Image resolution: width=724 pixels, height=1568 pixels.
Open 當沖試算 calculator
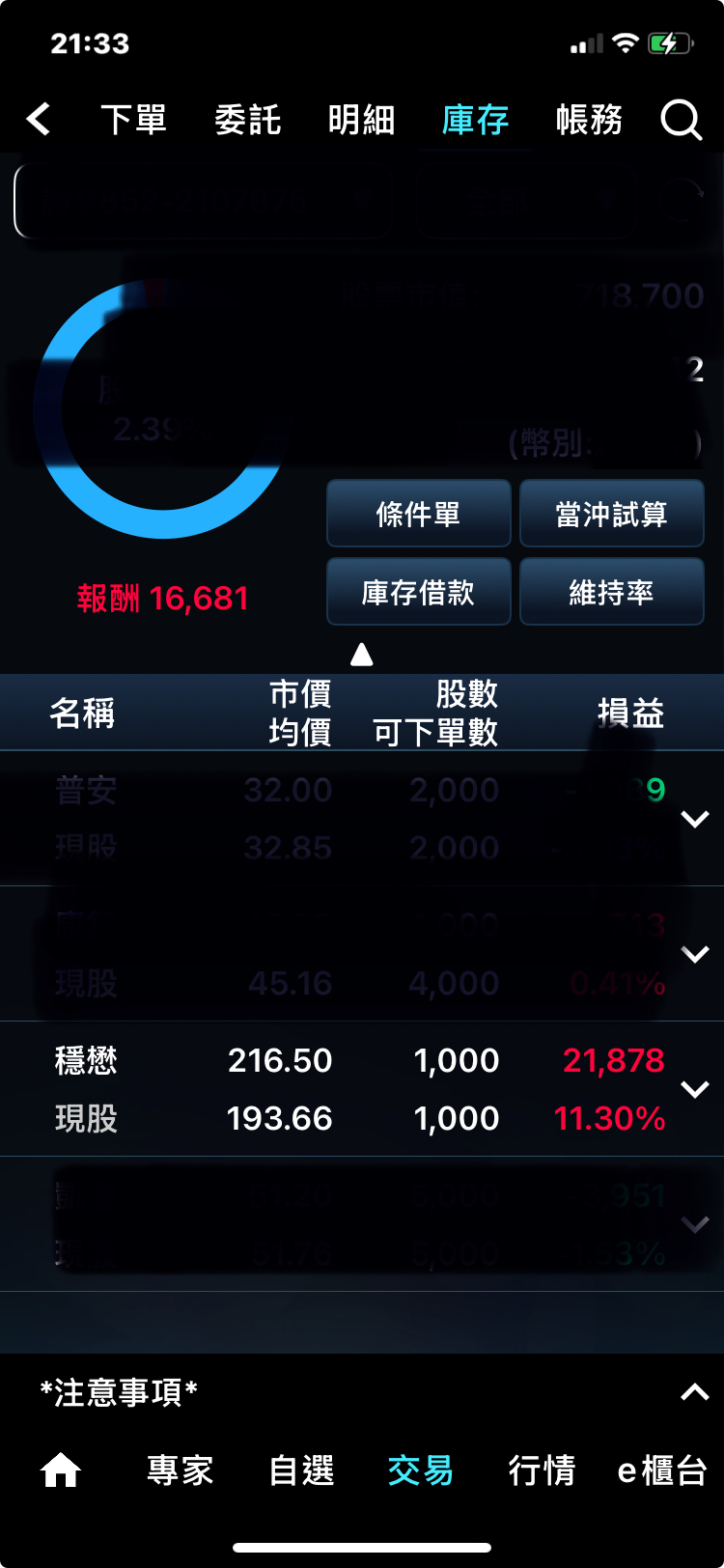pos(611,514)
